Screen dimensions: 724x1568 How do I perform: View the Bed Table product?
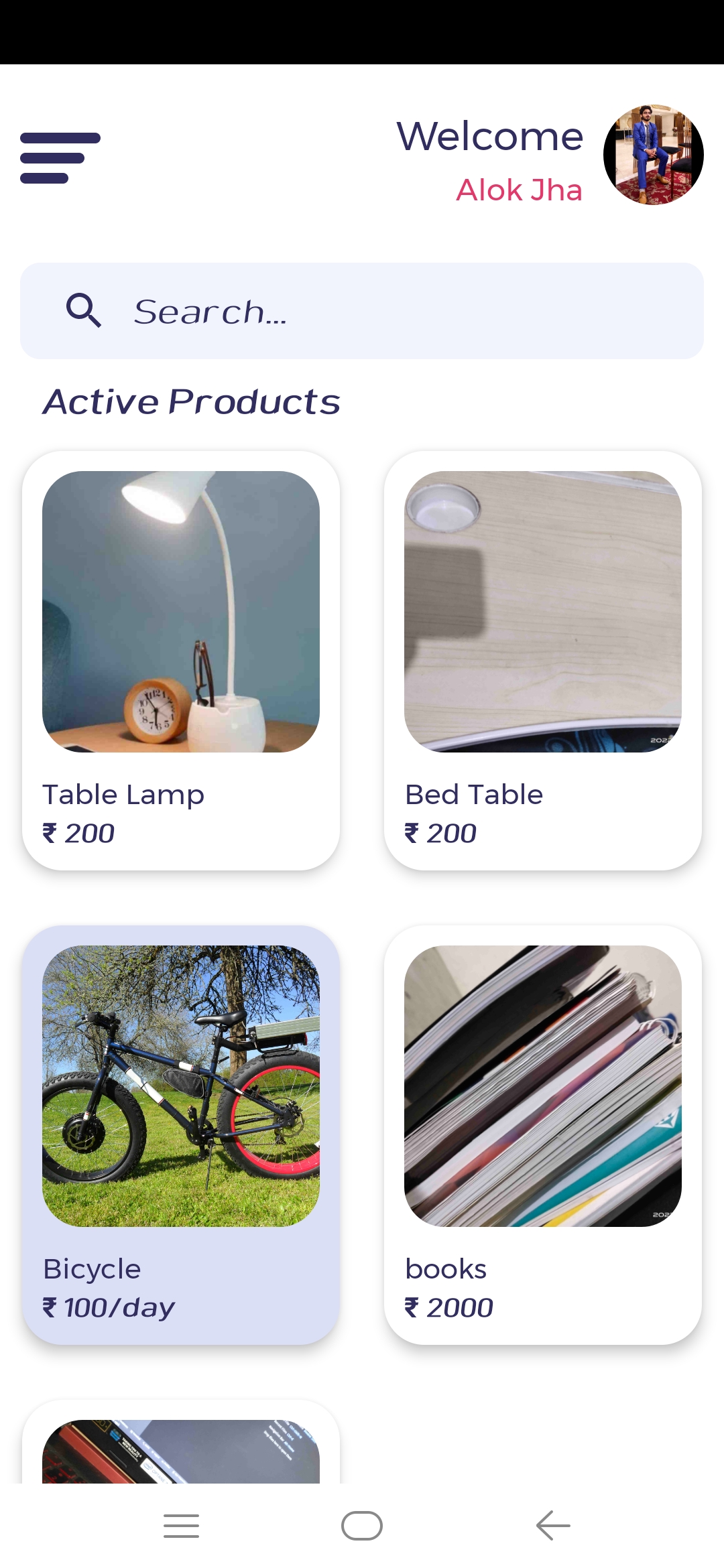[x=543, y=660]
